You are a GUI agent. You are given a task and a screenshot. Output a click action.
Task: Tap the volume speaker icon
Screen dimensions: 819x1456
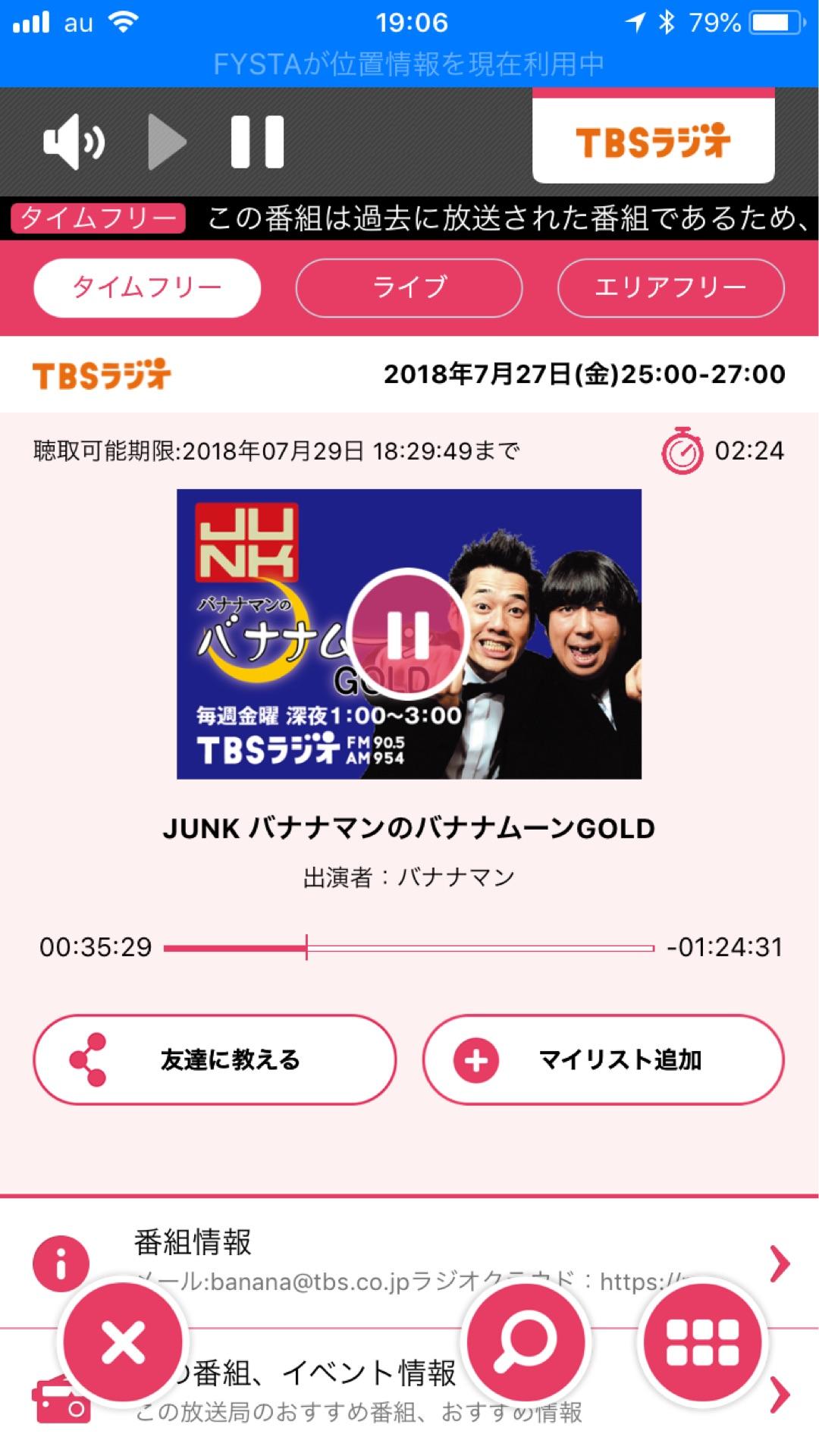pos(74,142)
